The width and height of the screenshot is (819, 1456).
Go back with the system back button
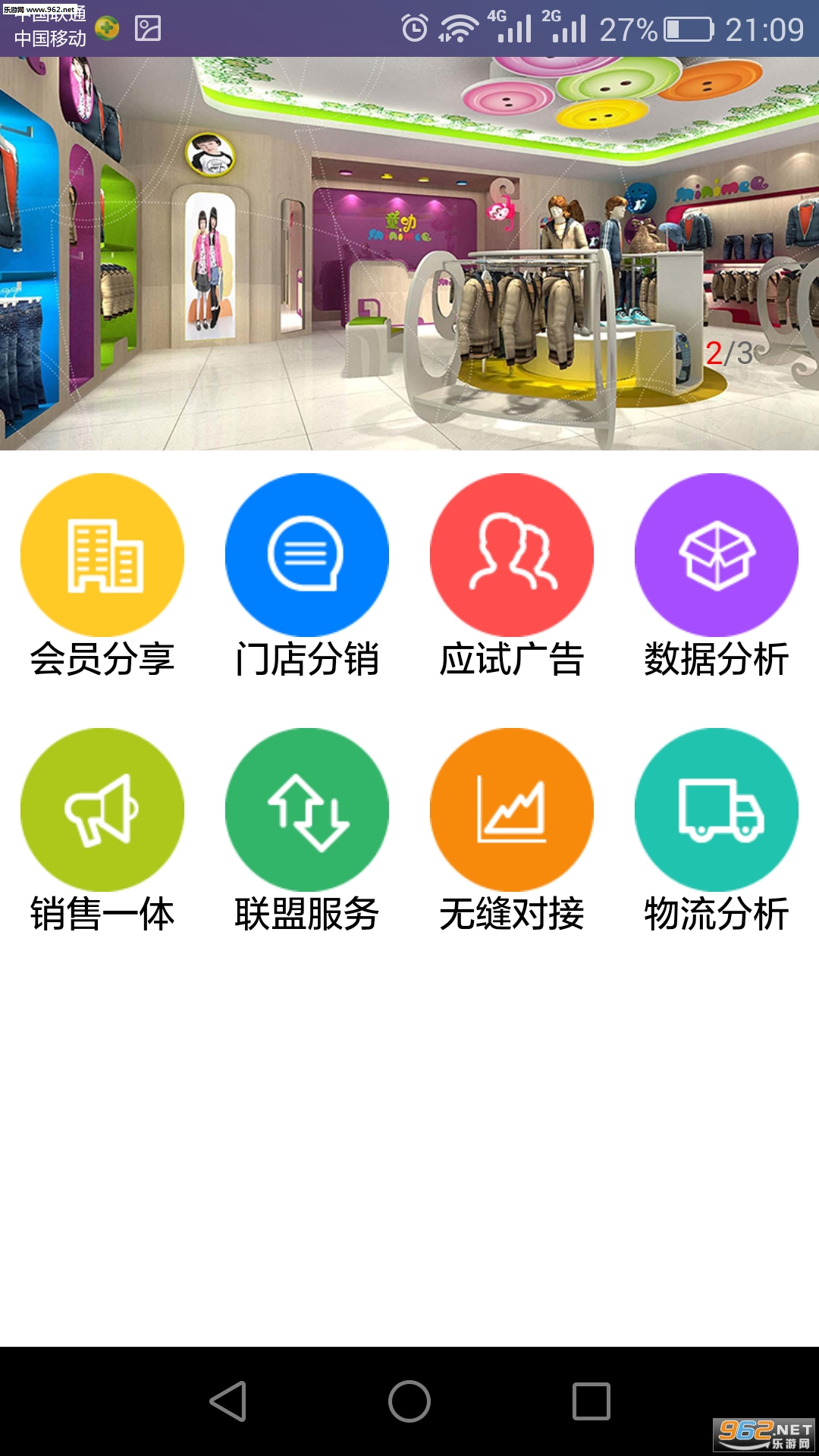point(227,1401)
